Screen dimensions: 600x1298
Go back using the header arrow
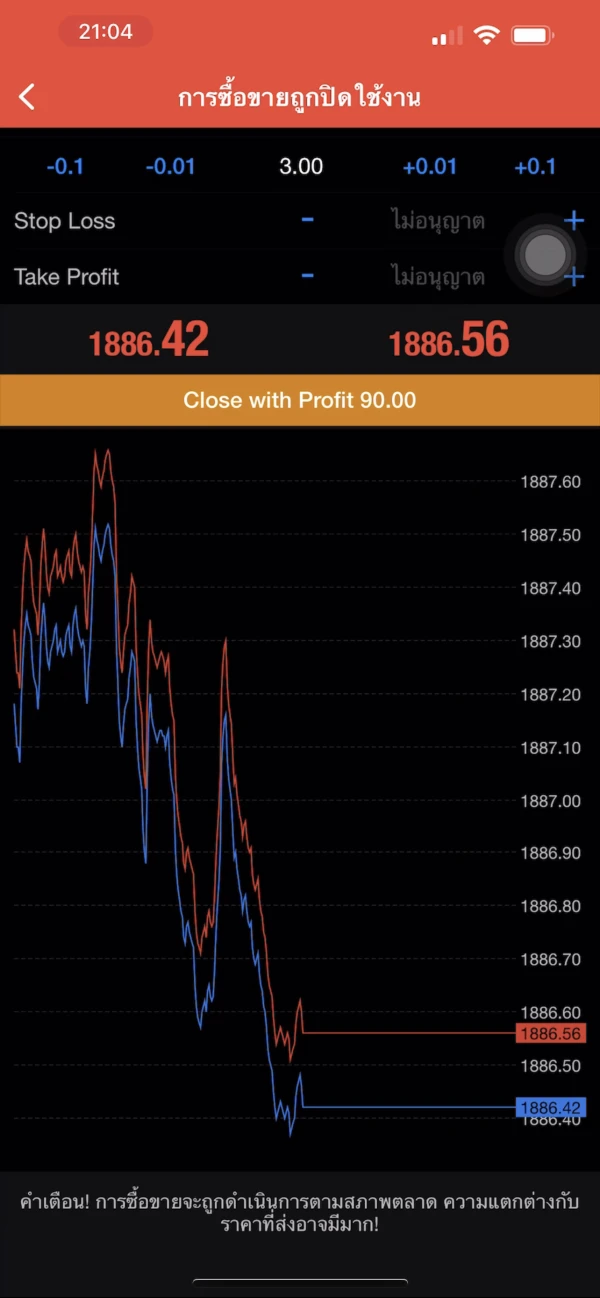(27, 97)
